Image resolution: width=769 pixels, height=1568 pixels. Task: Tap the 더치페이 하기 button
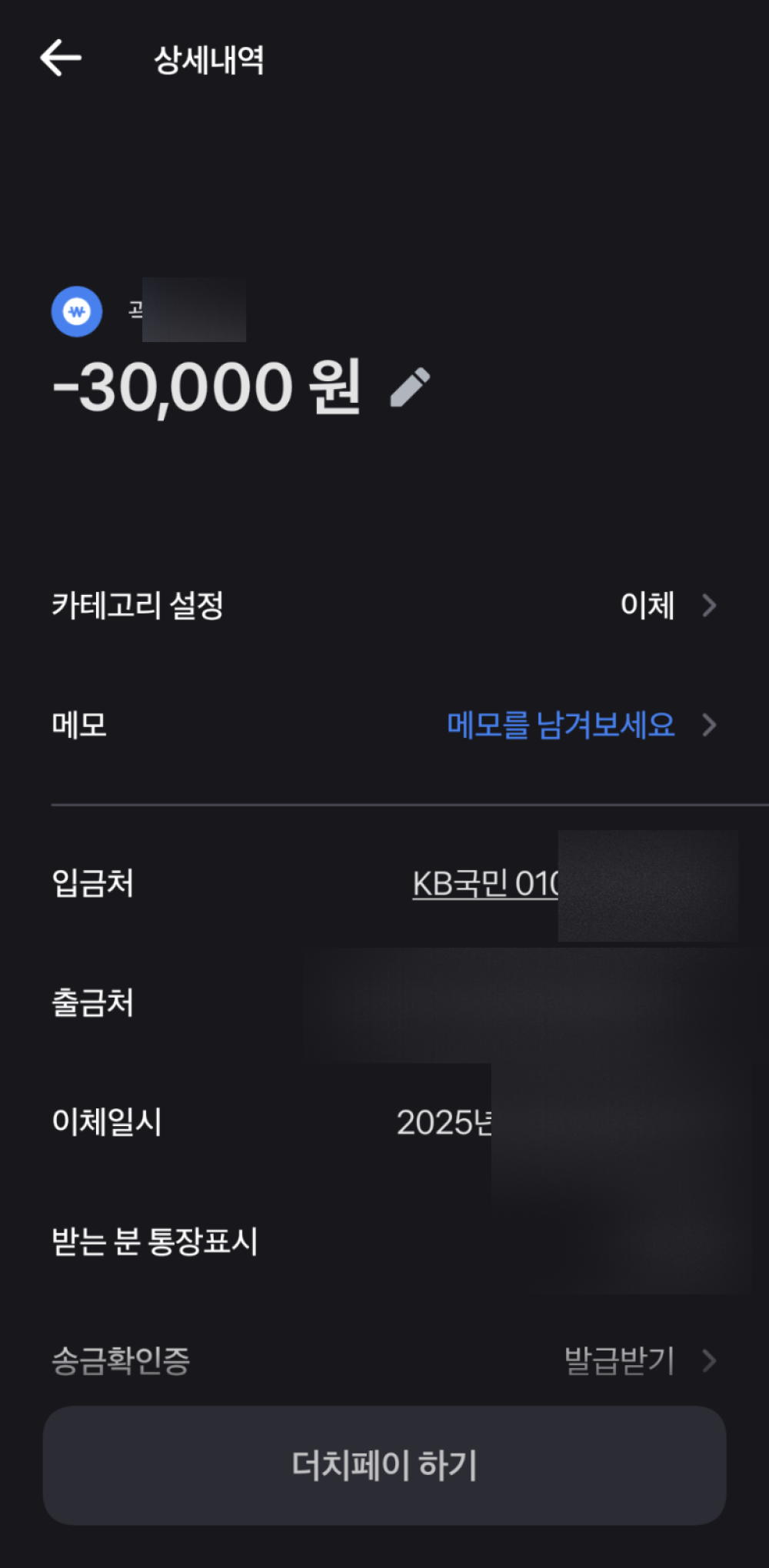(384, 1465)
